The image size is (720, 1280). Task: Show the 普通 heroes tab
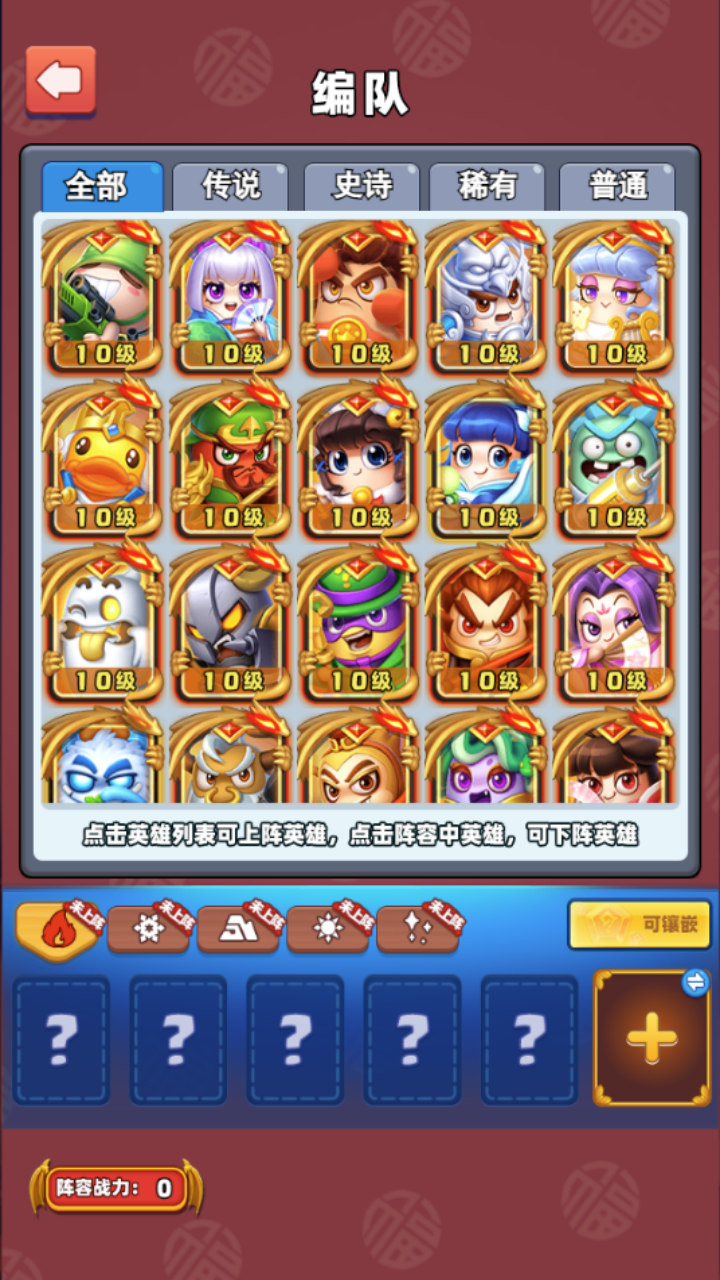point(617,186)
